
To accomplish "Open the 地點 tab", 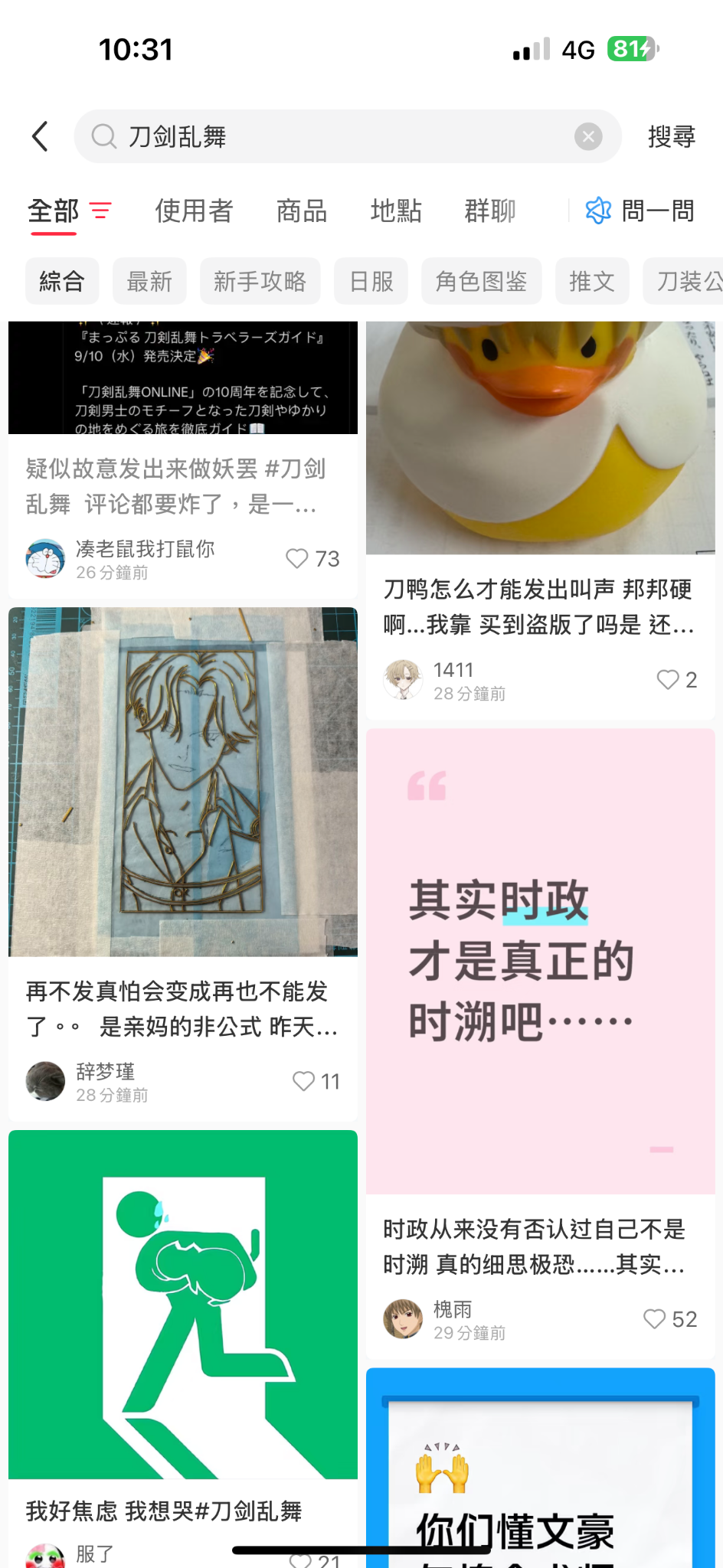I will (396, 211).
